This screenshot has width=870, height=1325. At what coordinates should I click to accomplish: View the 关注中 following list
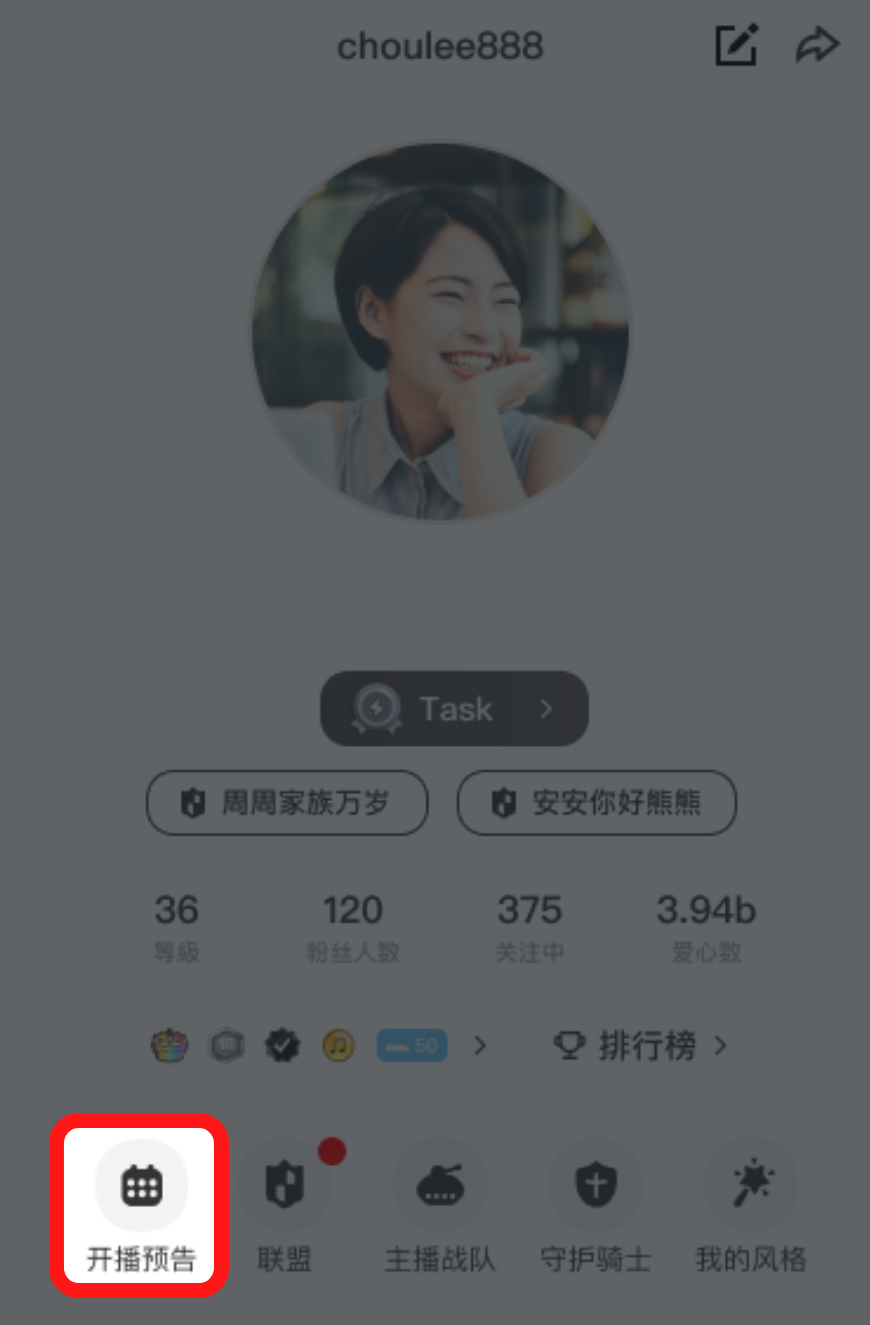529,928
